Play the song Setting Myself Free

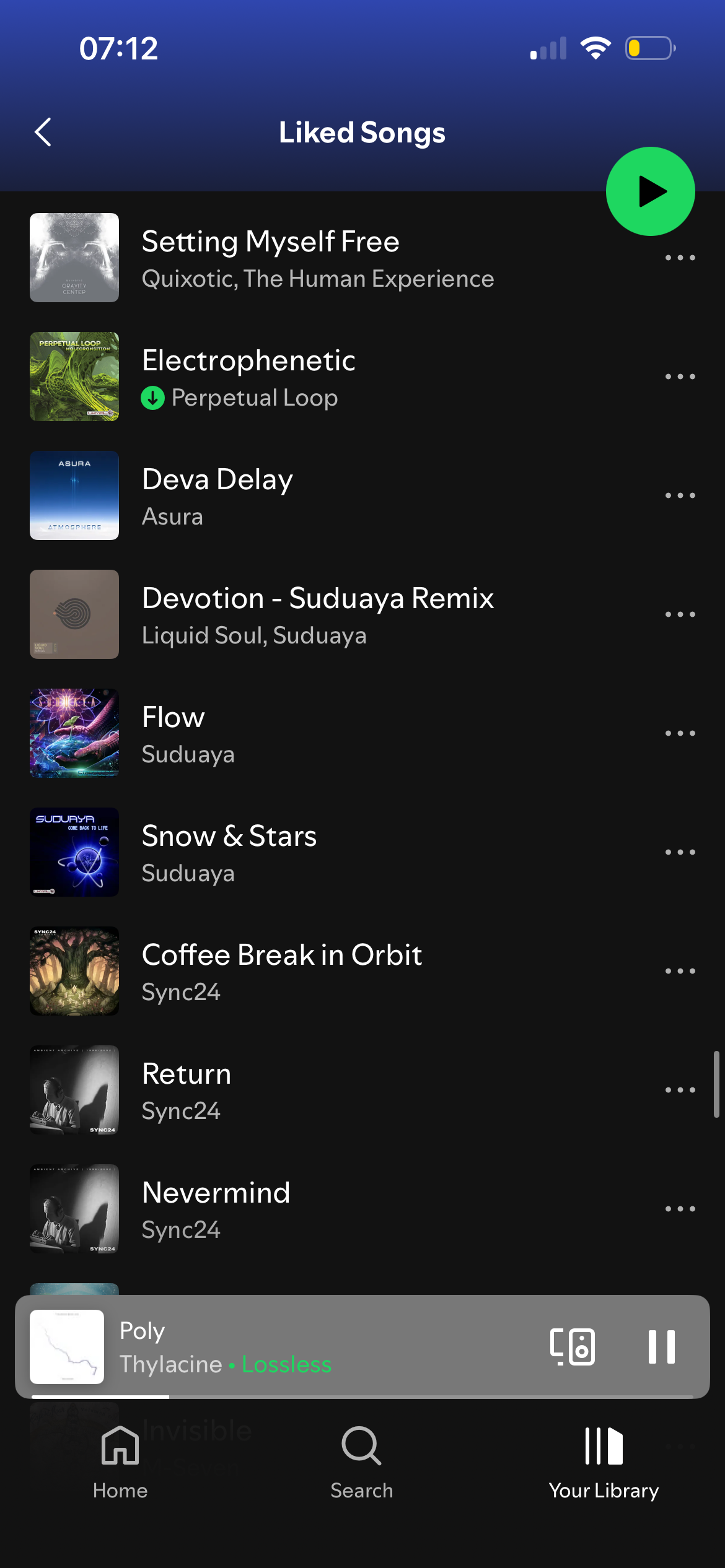(270, 242)
